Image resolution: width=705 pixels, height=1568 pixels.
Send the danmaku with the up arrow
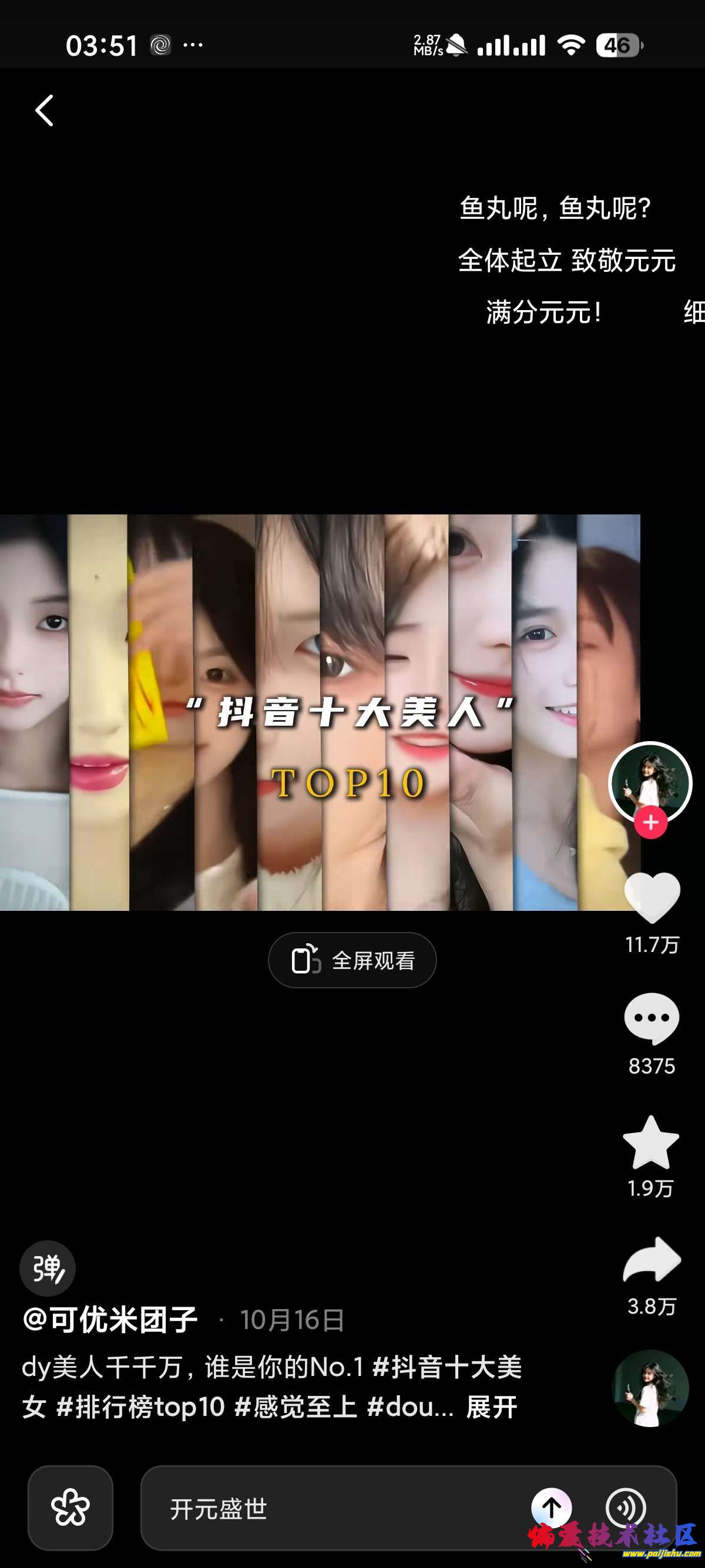tap(552, 1508)
